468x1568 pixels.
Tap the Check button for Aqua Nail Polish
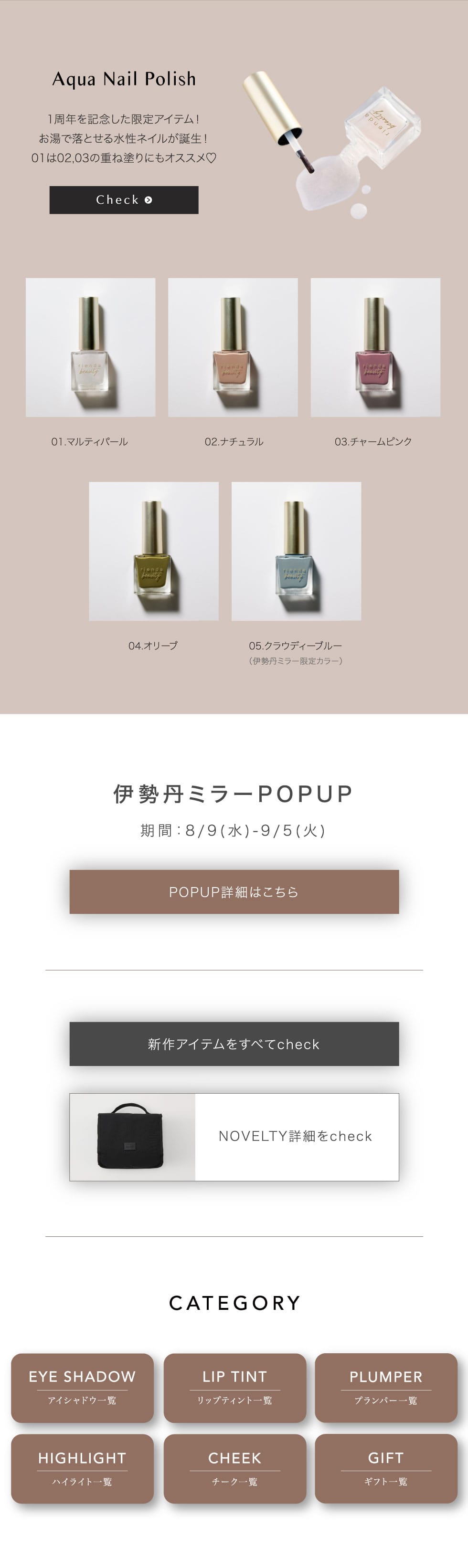point(124,199)
